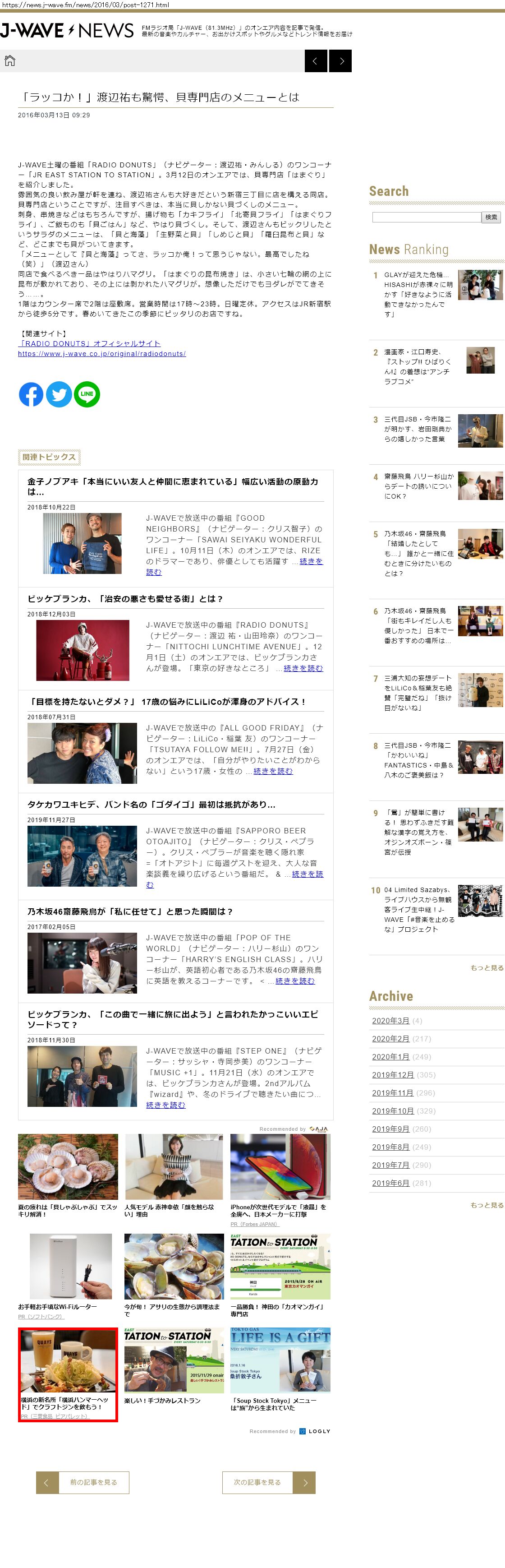Screen dimensions: 505x1568
Task: Read more of the タケカワユキヒデ article
Action: click(307, 874)
